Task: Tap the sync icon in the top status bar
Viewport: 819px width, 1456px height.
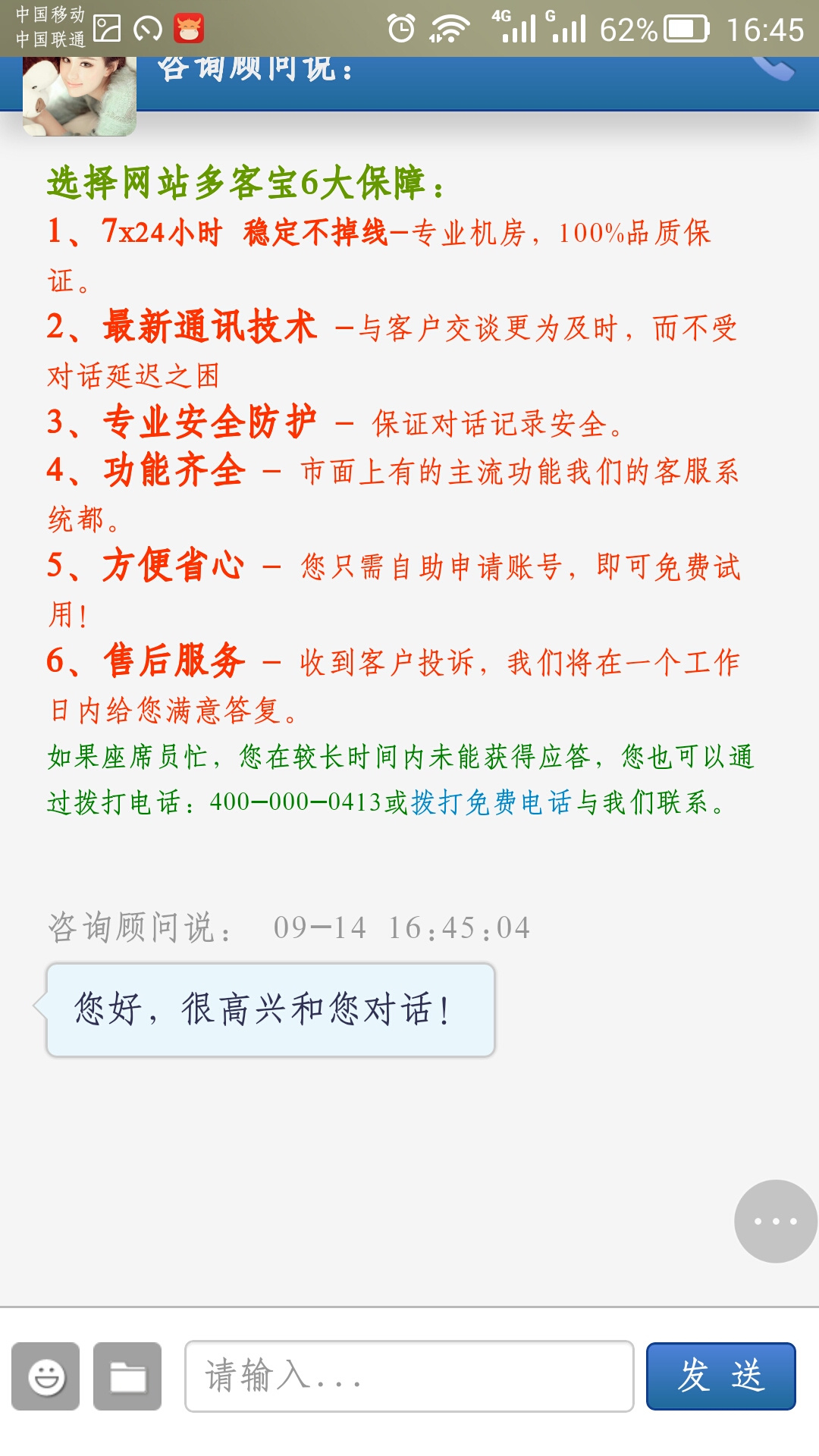Action: coord(149,27)
